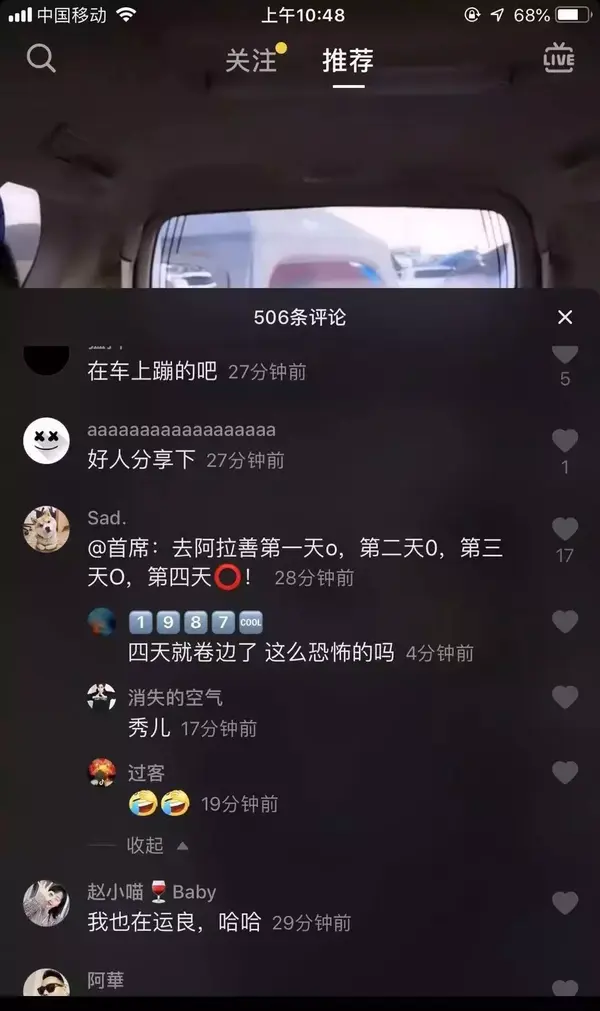
Task: Like Sad.'s comment about 阿拉善
Action: coord(565,529)
